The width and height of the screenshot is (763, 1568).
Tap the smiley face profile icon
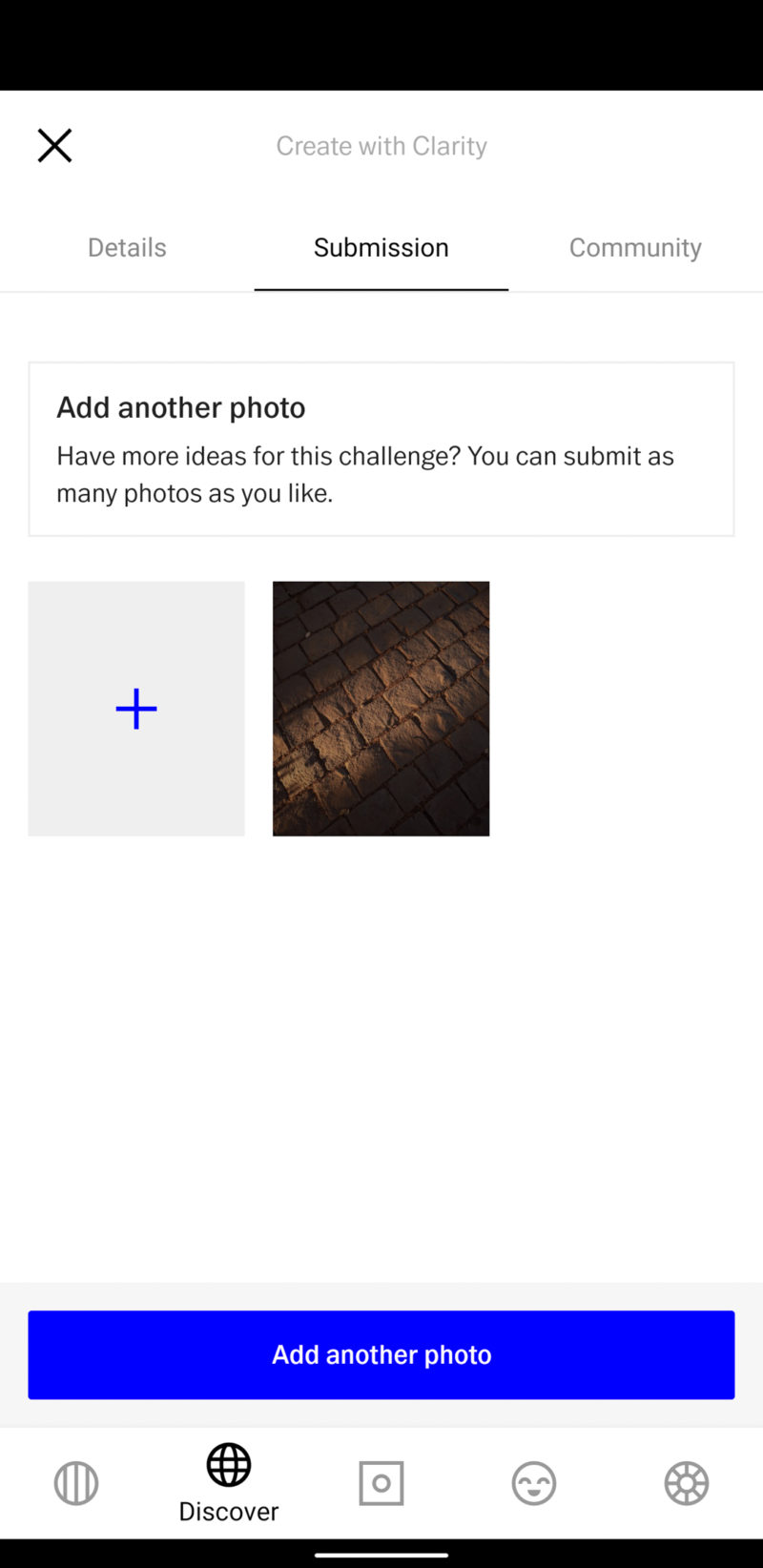[534, 1483]
